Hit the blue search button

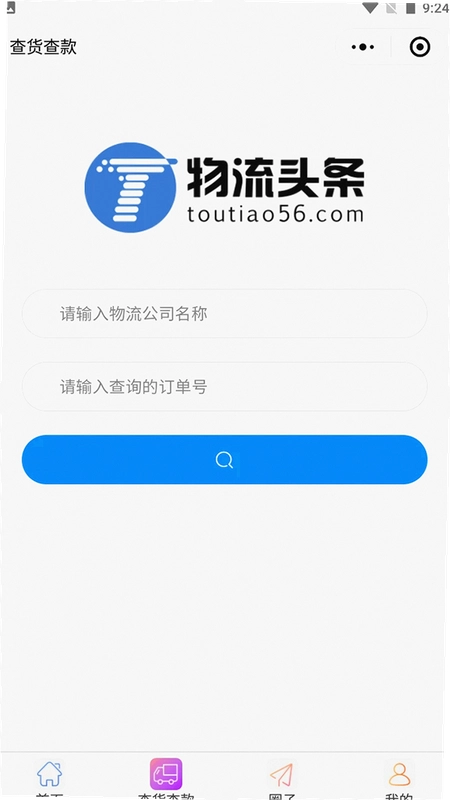click(224, 459)
